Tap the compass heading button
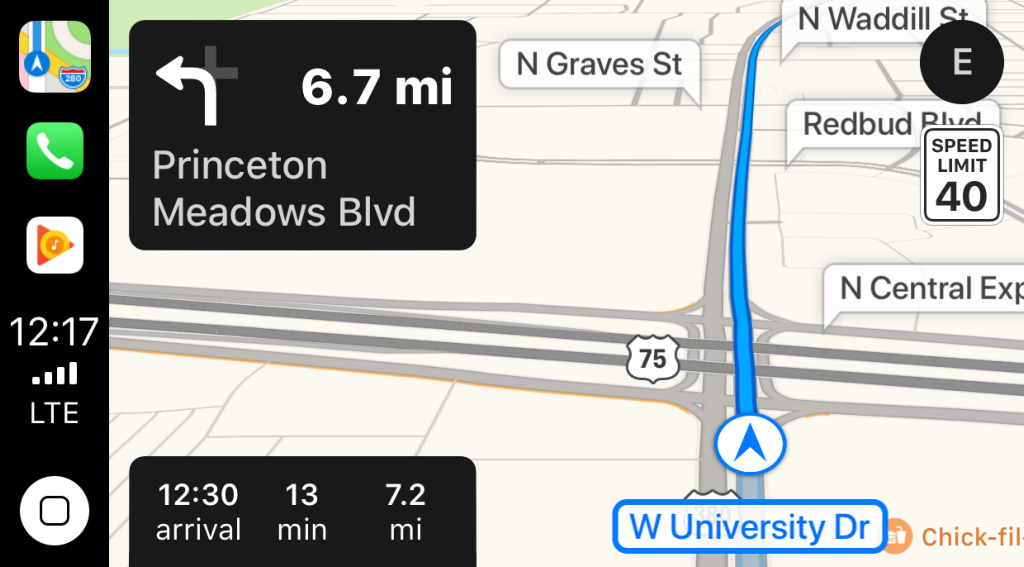 point(961,62)
